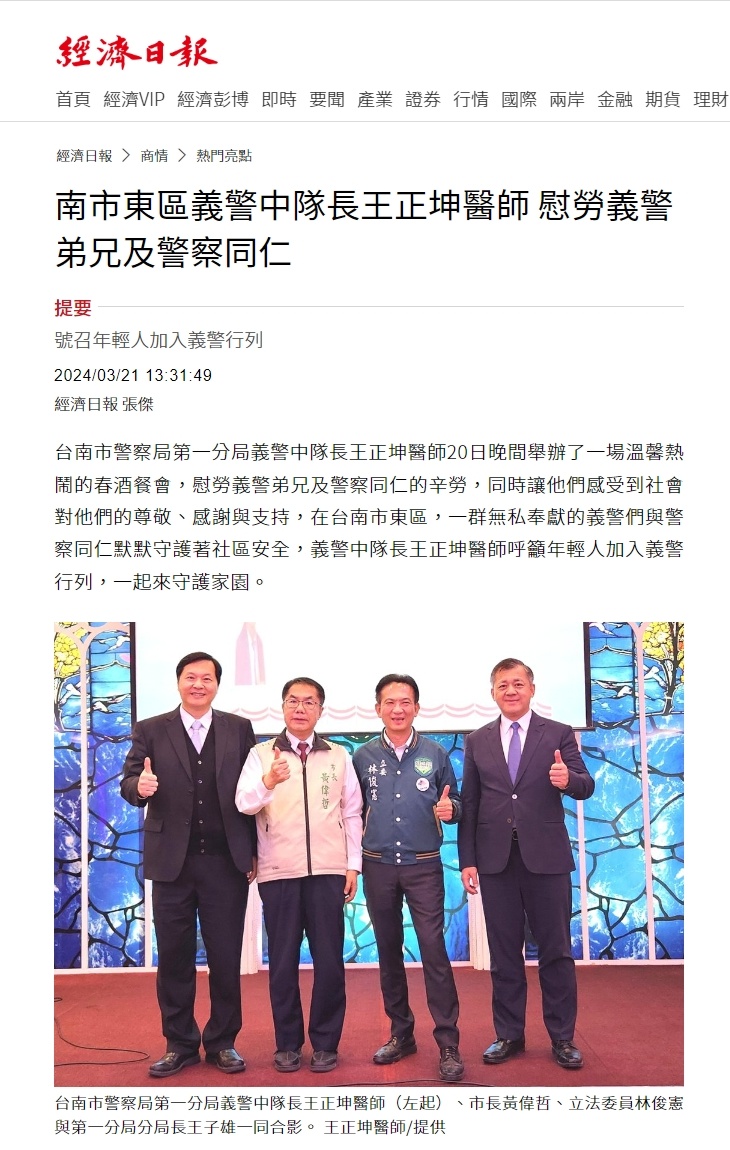Open the 熱門亮點 breadcrumb link
Screen dimensions: 730x1150
[224, 156]
